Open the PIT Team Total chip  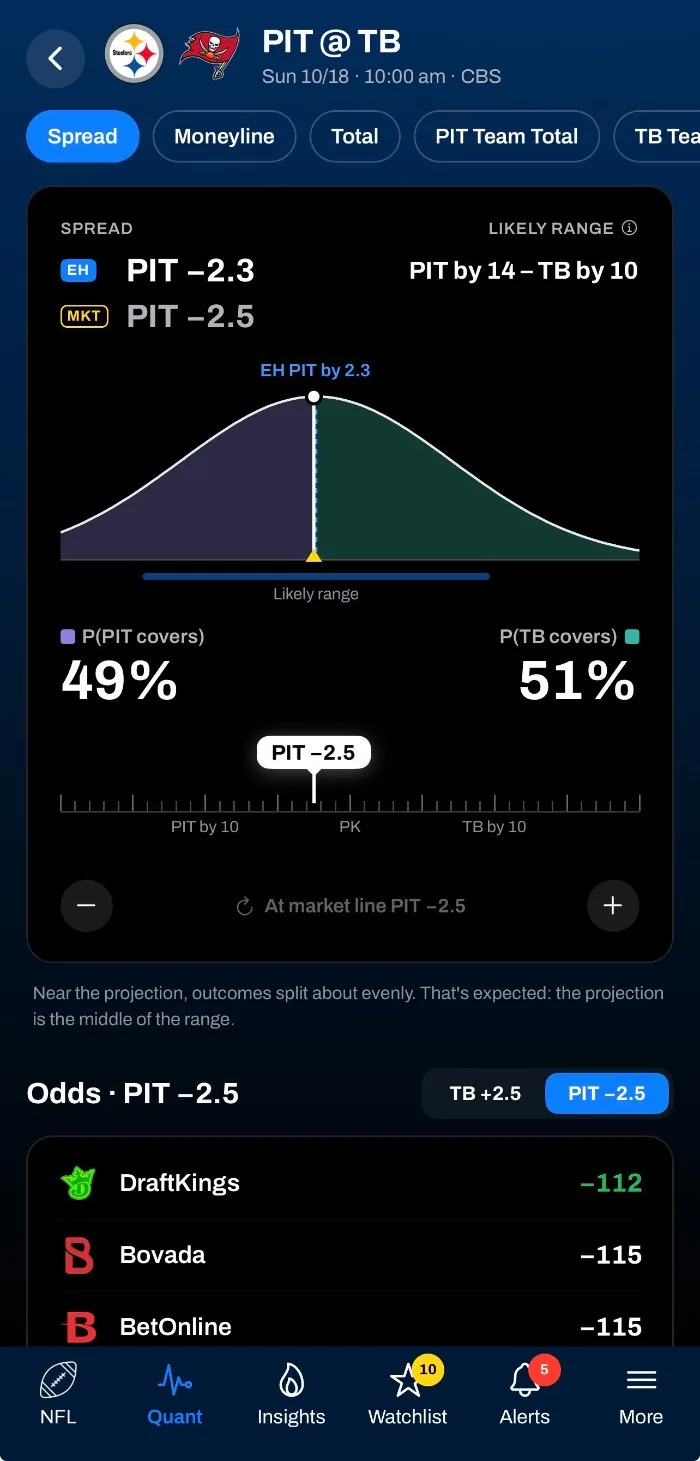coord(507,136)
